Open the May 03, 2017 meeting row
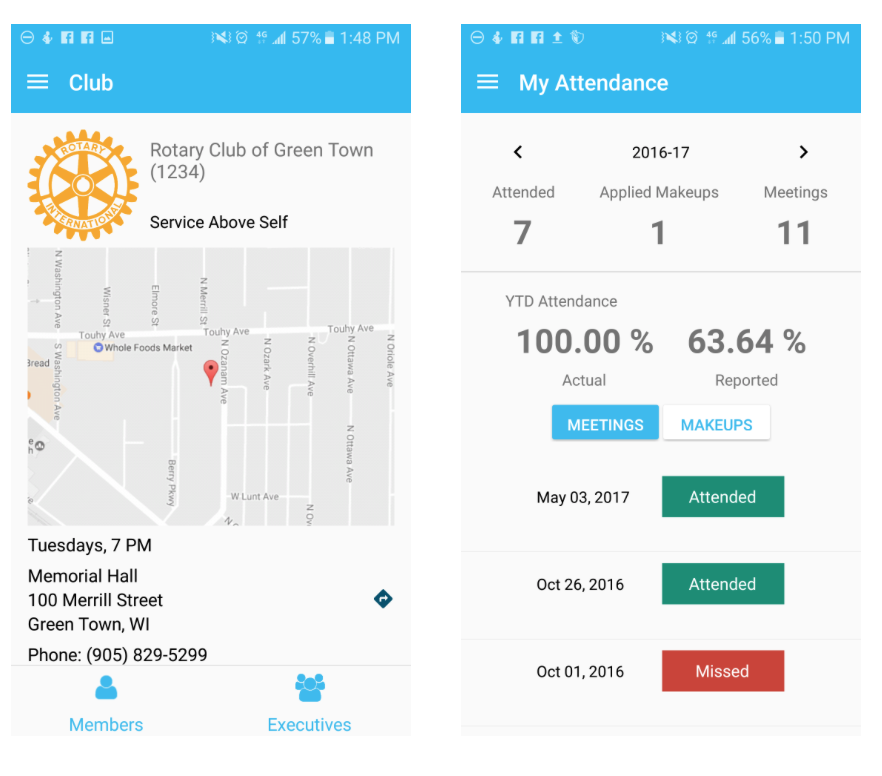Image resolution: width=882 pixels, height=776 pixels. click(660, 497)
